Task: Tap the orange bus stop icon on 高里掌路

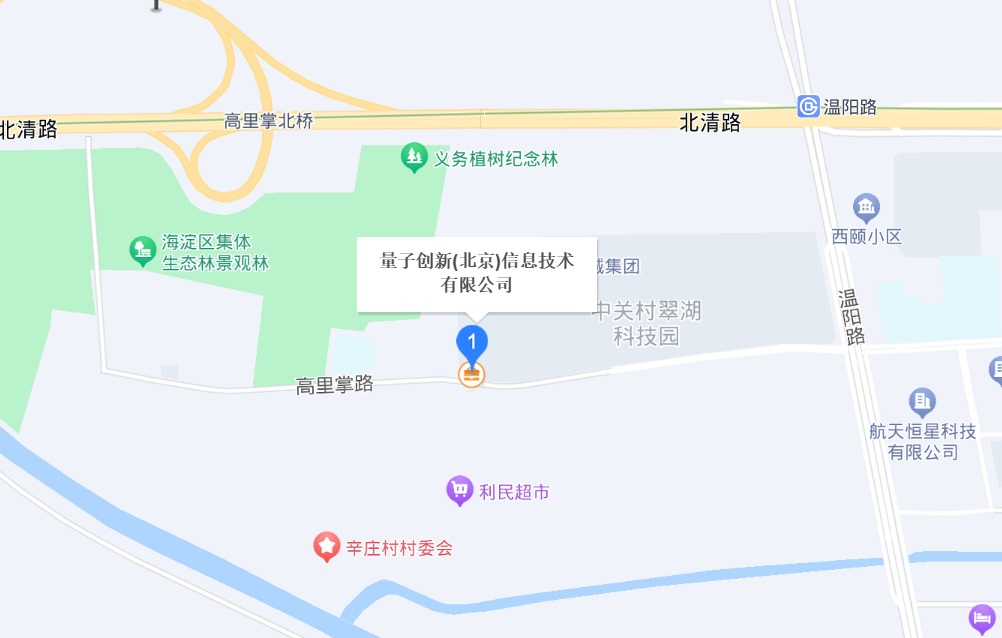Action: coord(472,376)
